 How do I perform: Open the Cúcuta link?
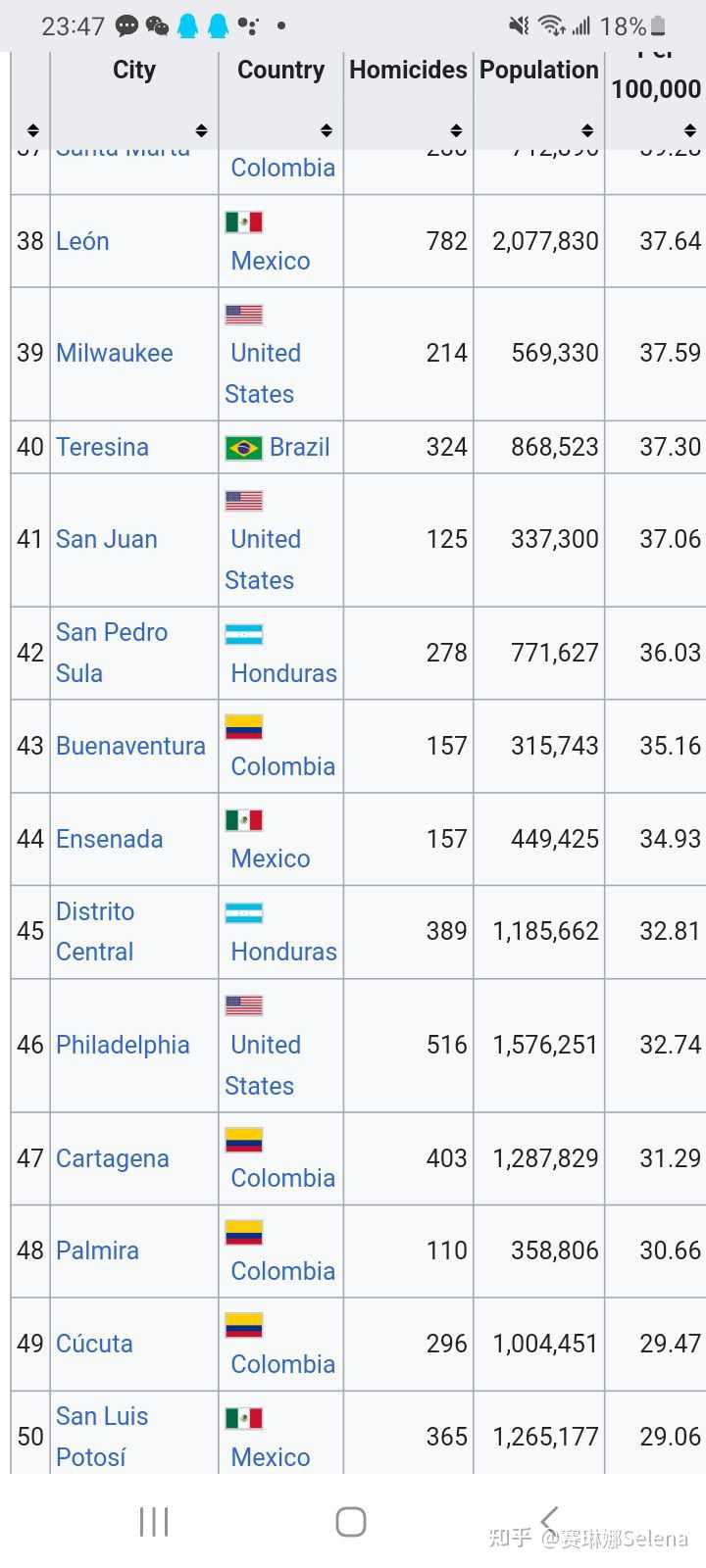(x=94, y=1344)
